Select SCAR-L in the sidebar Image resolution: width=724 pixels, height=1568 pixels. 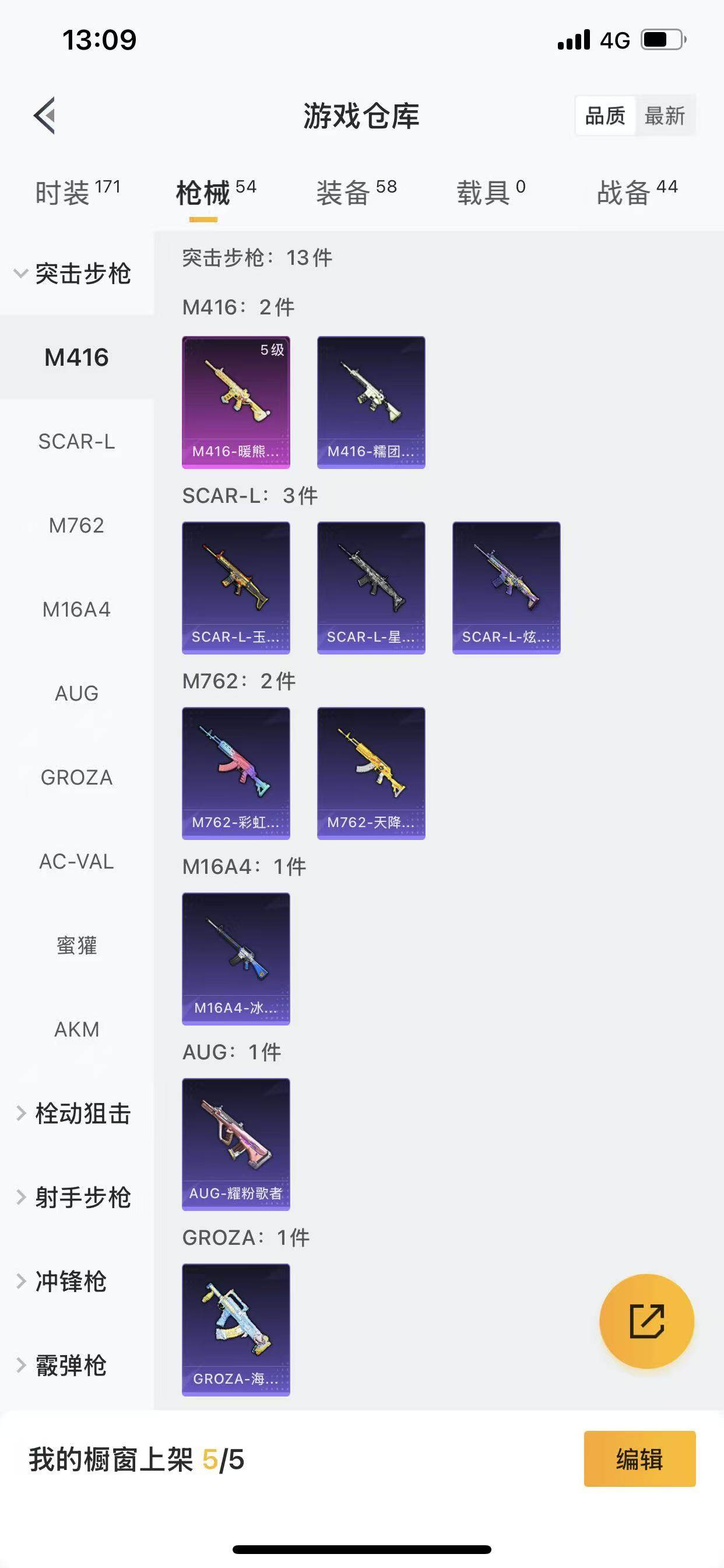(x=77, y=442)
